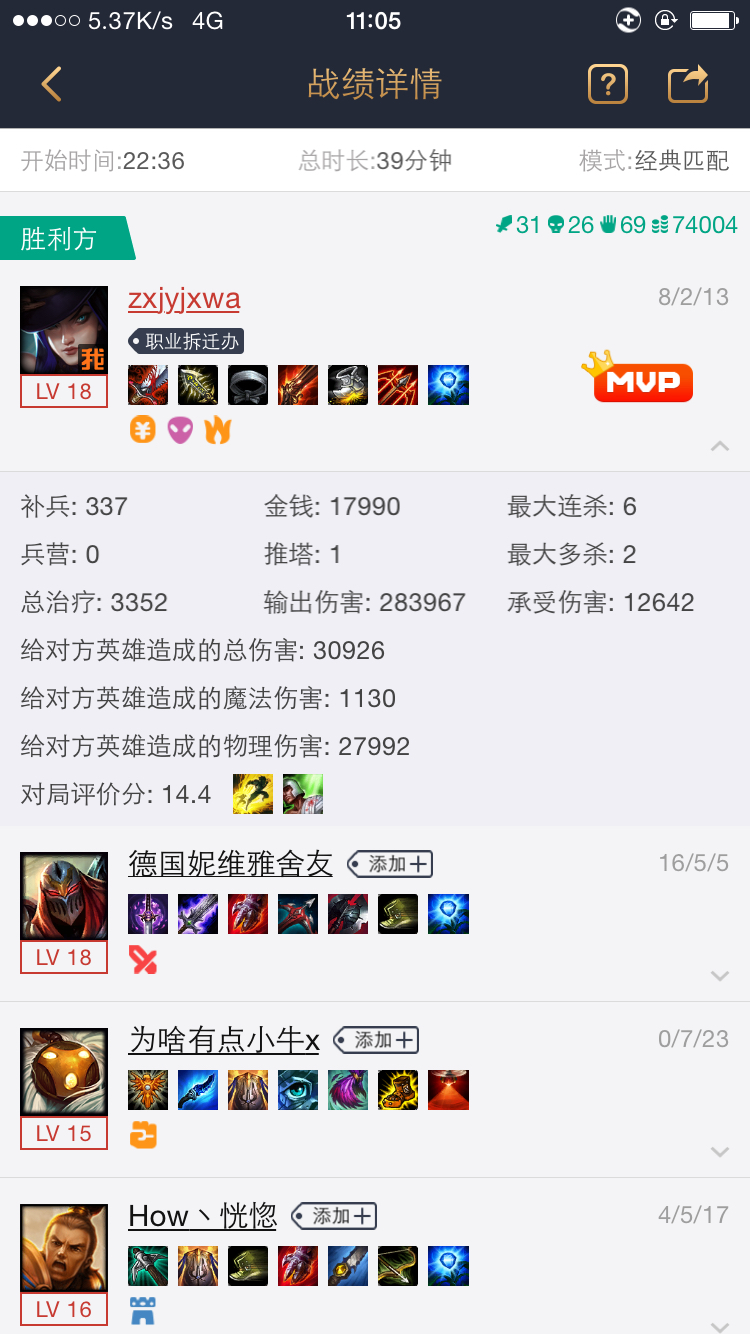Tap the red crossed-swords badge under 德国妮维雅舍友

click(143, 957)
